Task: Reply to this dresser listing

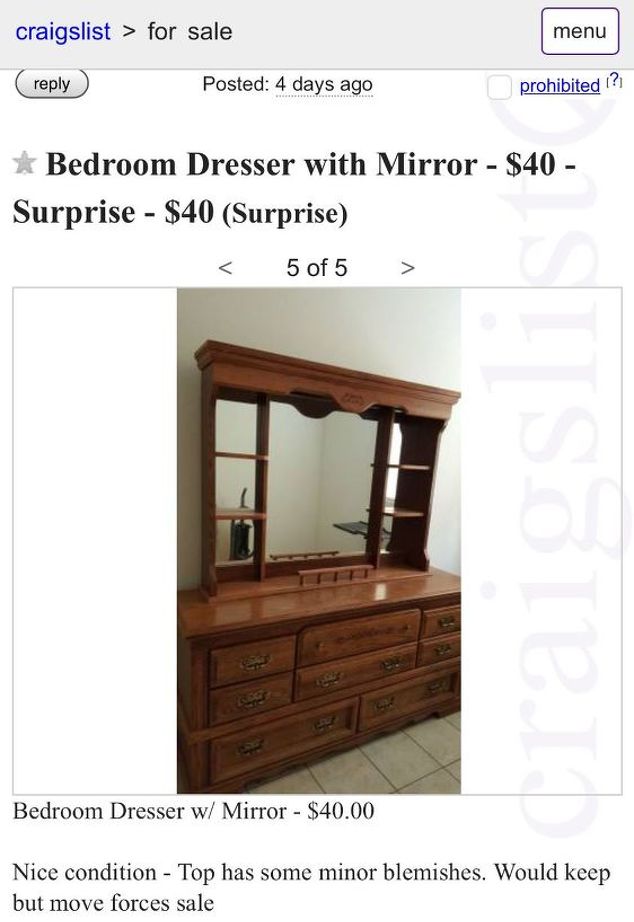Action: [52, 84]
